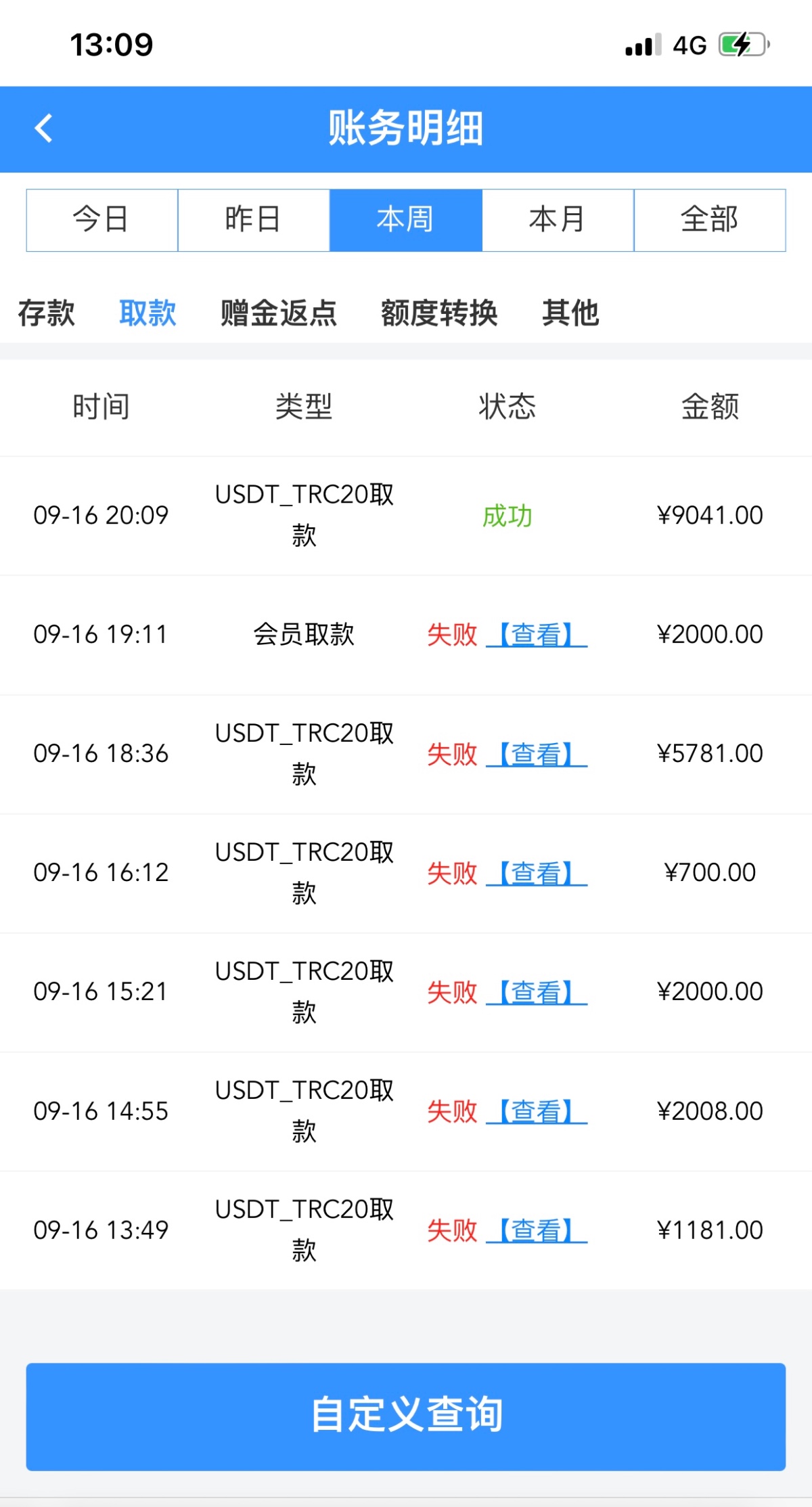This screenshot has height=1507, width=812.
Task: Switch to 赠金返点 tab
Action: [x=278, y=313]
